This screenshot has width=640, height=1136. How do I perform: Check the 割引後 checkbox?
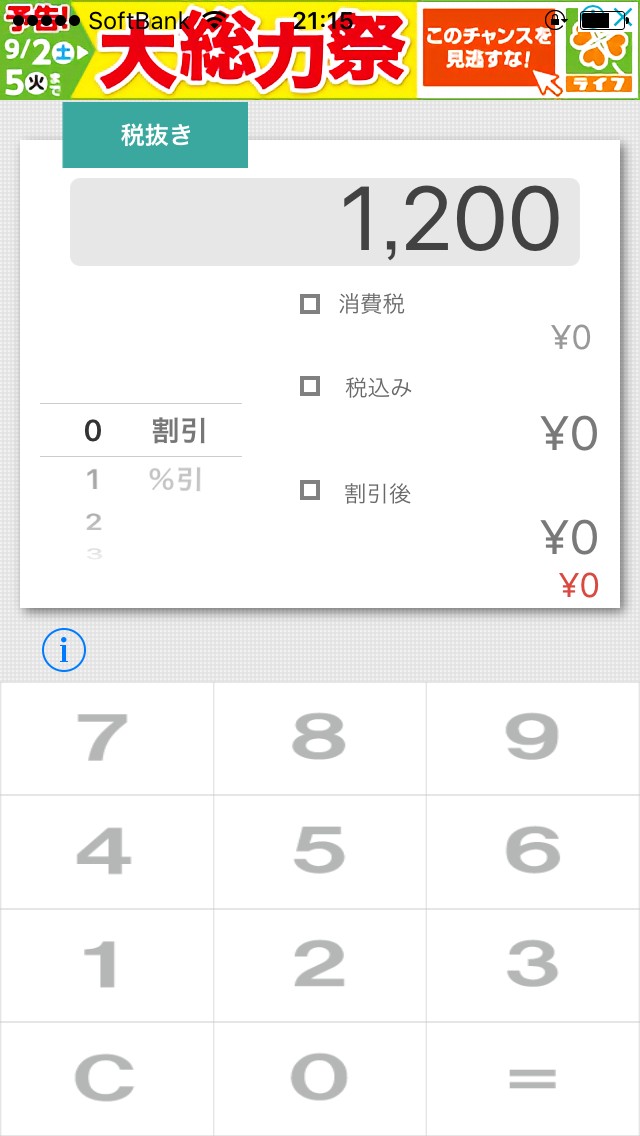coord(310,490)
